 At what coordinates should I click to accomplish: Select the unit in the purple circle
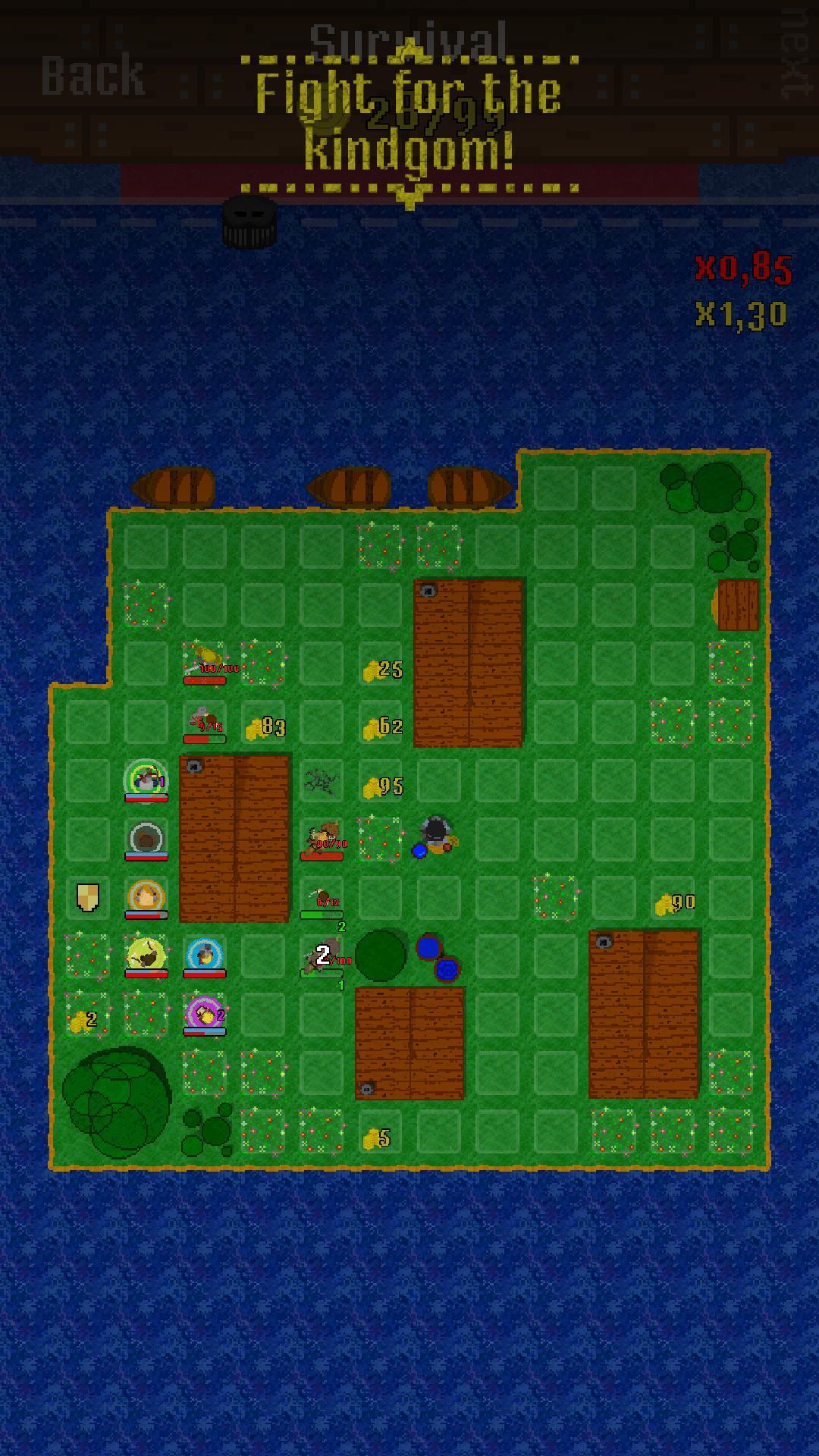(x=204, y=1013)
